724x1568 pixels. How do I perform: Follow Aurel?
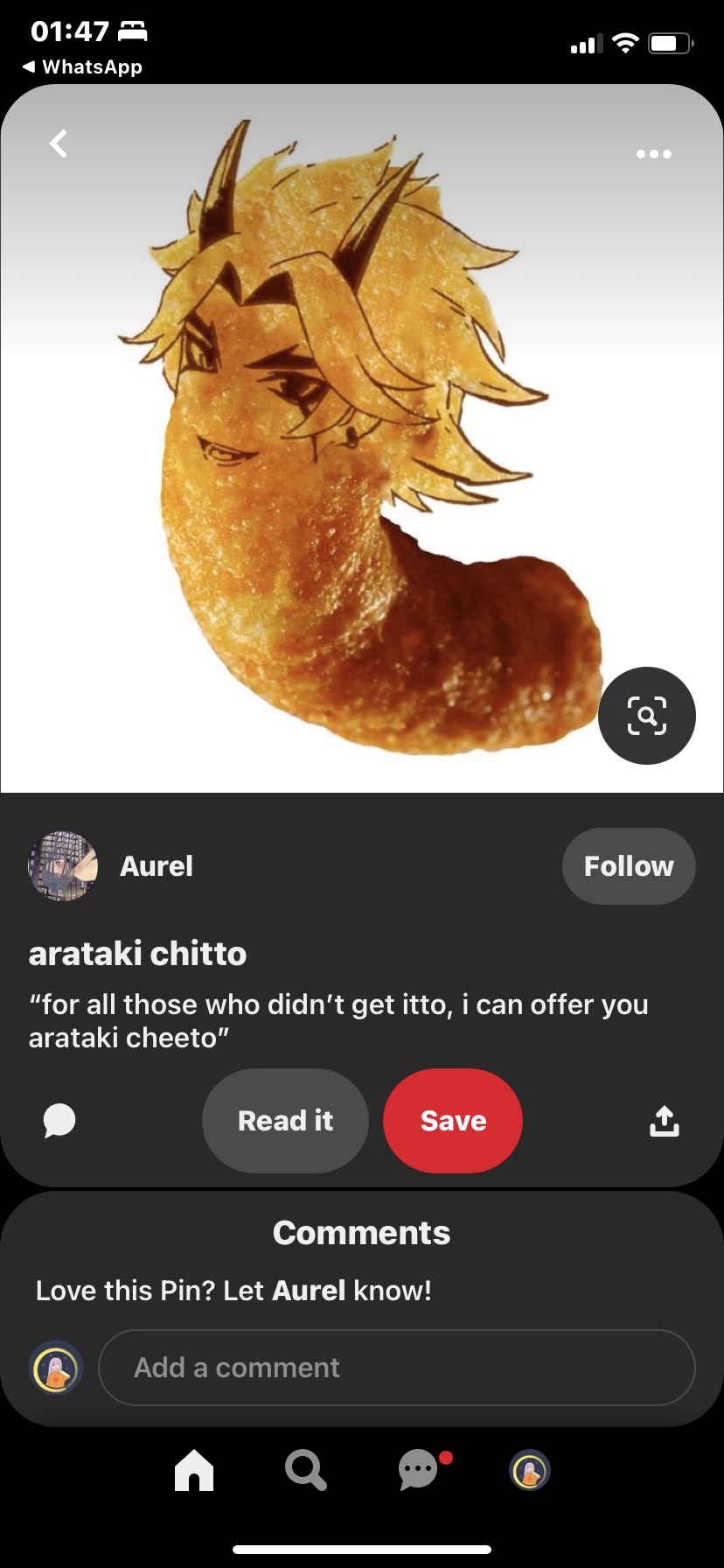point(628,866)
